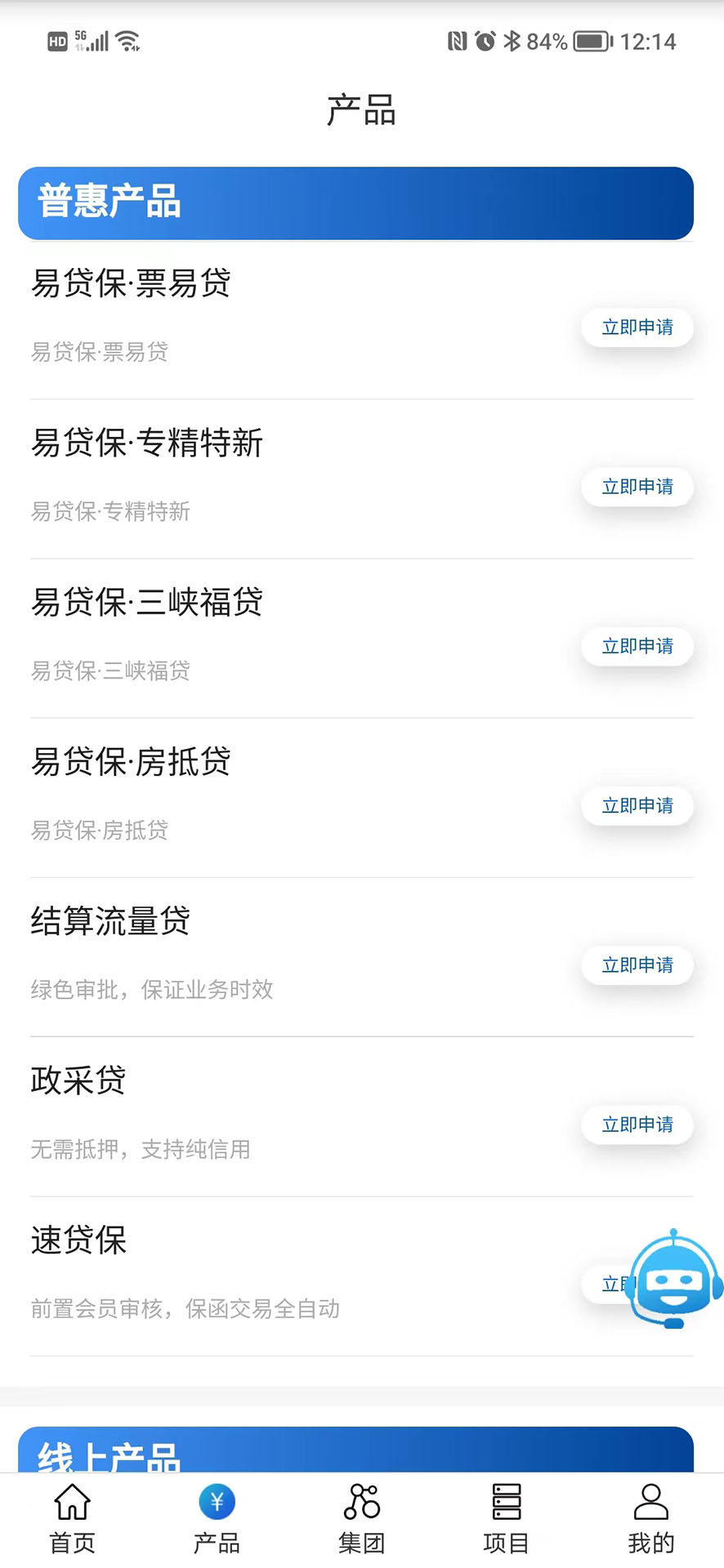
Task: Switch to the 集团 tab
Action: tap(361, 1519)
